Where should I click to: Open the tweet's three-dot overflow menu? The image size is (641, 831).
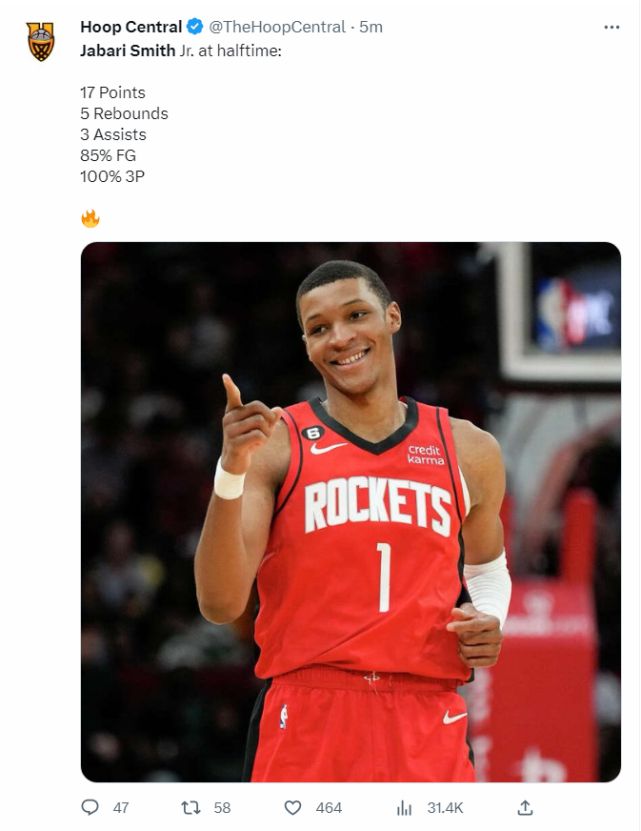point(612,27)
